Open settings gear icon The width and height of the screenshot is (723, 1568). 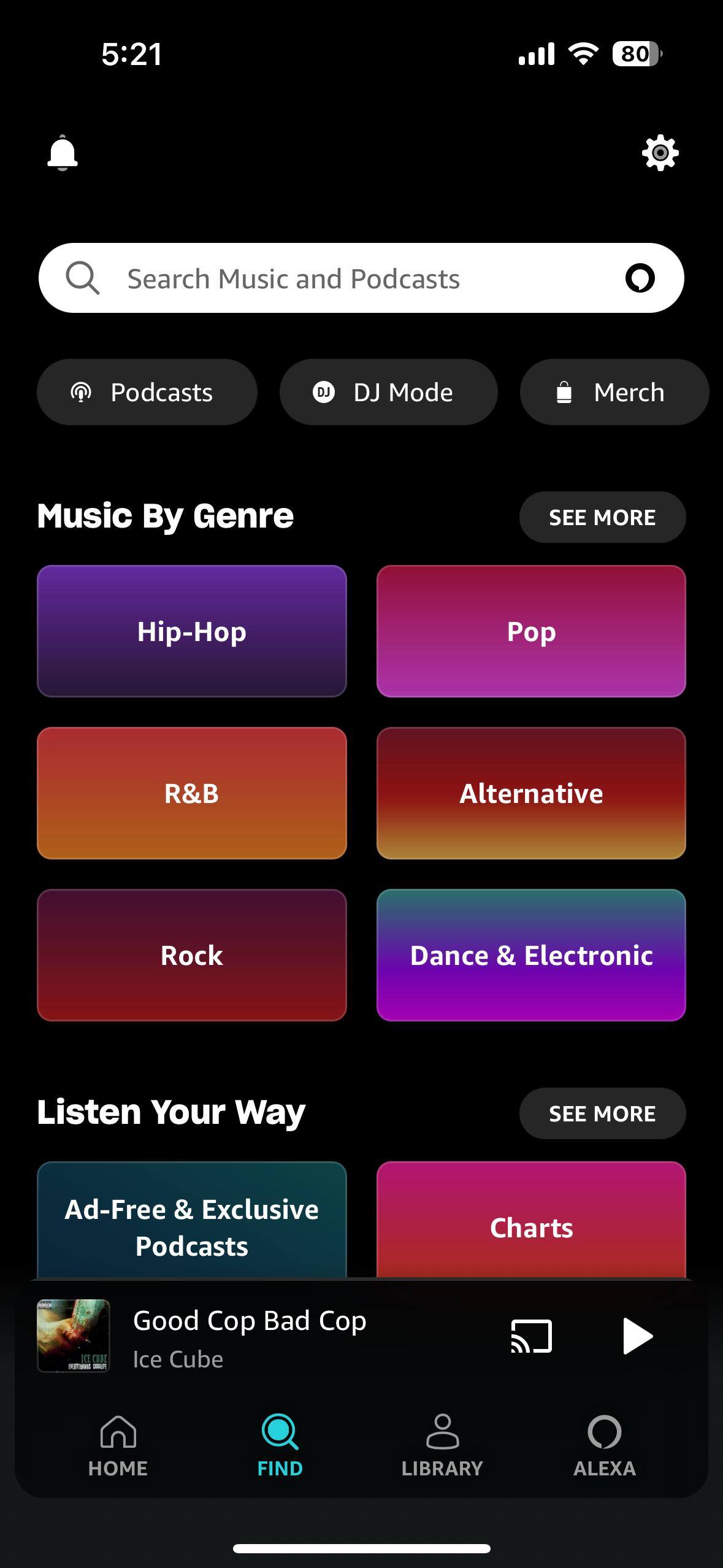point(660,153)
